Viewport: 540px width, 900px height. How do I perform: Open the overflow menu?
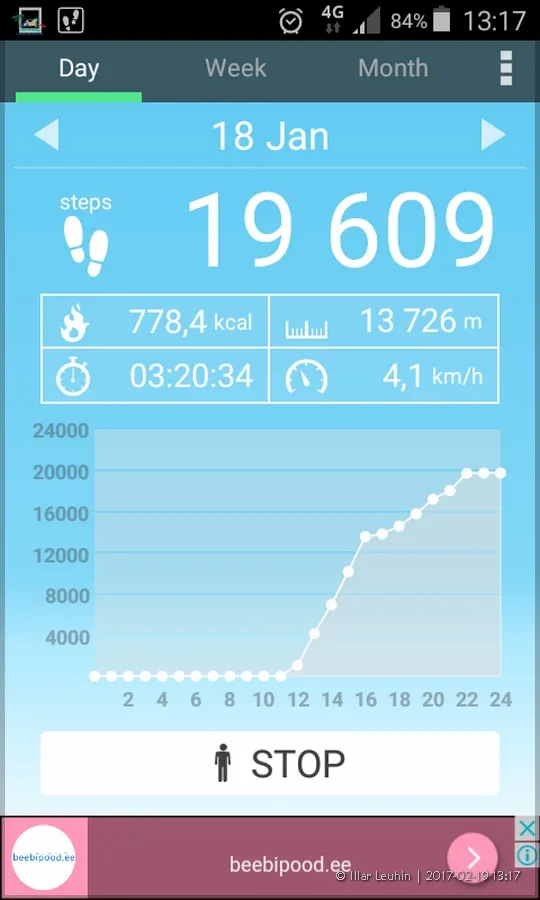point(506,68)
